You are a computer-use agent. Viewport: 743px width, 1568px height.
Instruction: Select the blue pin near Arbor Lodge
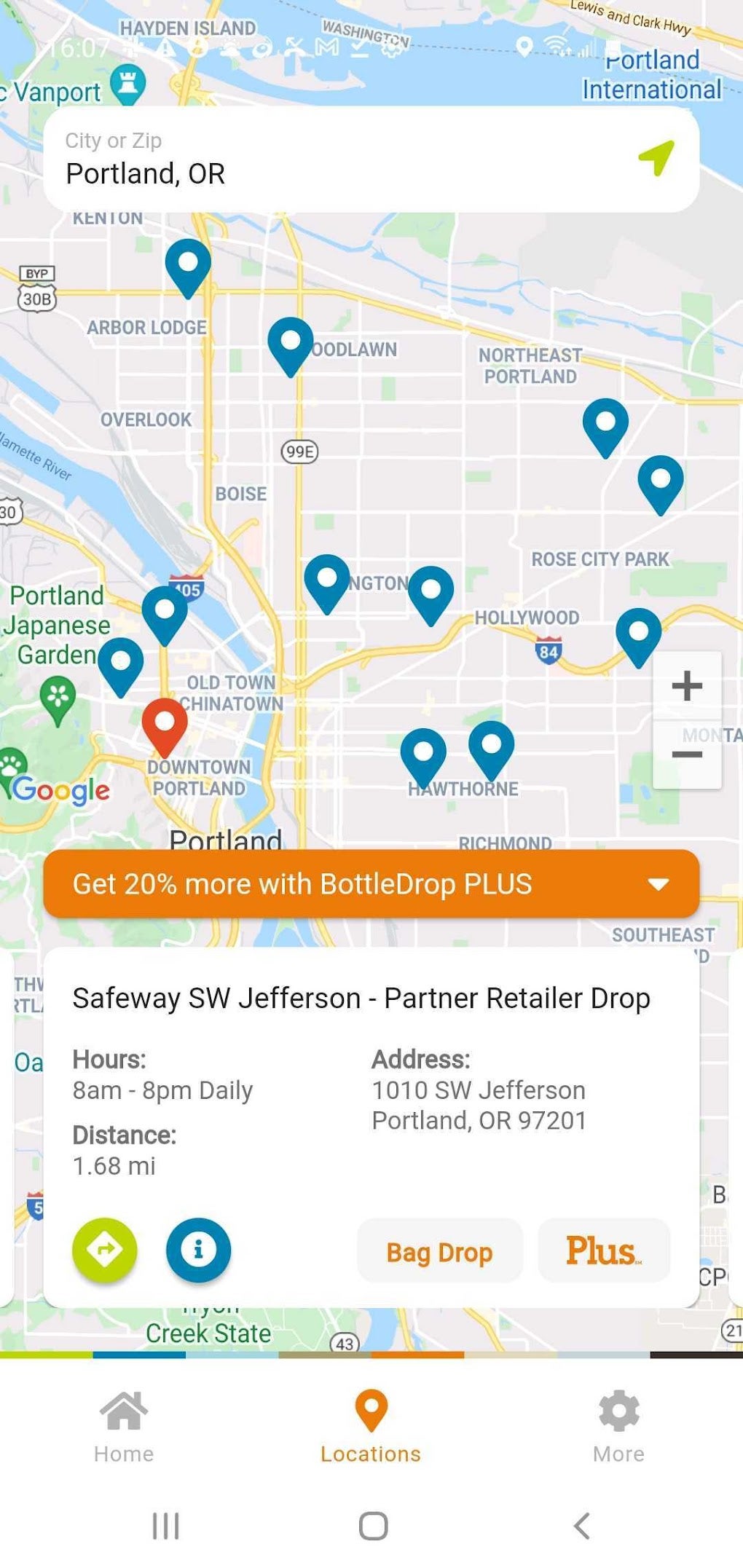tap(188, 265)
